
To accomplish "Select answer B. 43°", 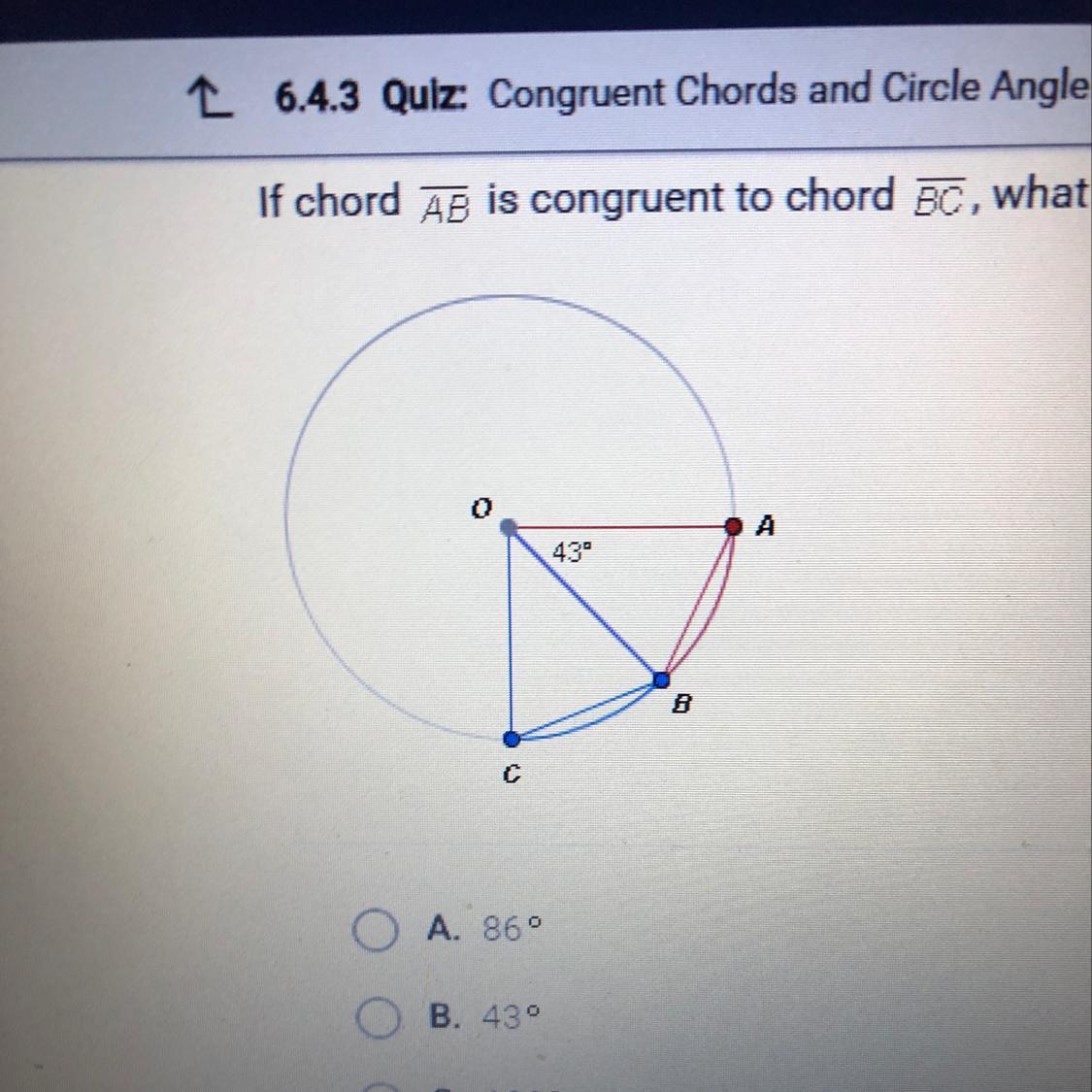I will tap(372, 1018).
